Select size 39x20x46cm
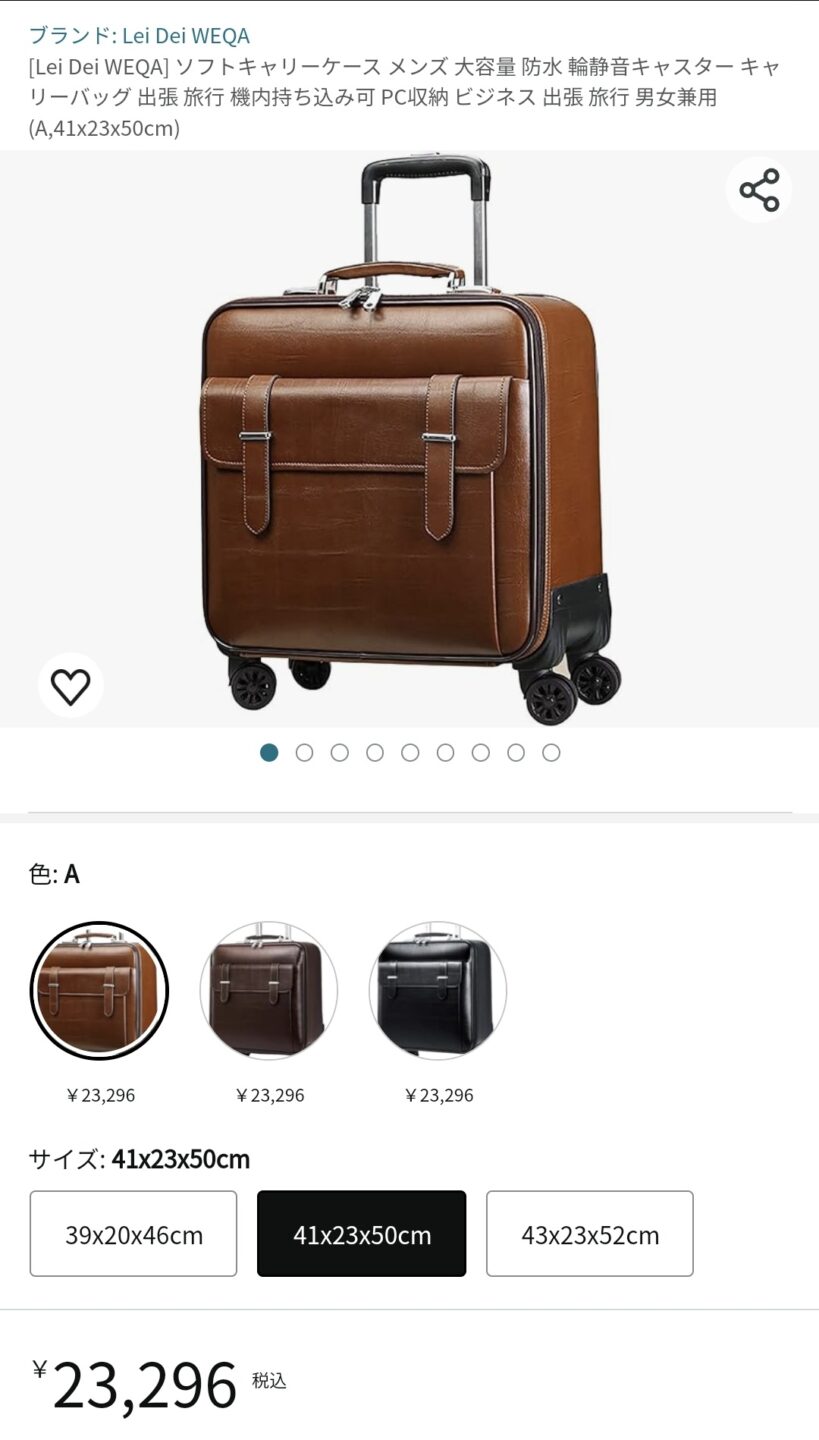This screenshot has height=1440, width=819. click(x=133, y=1233)
